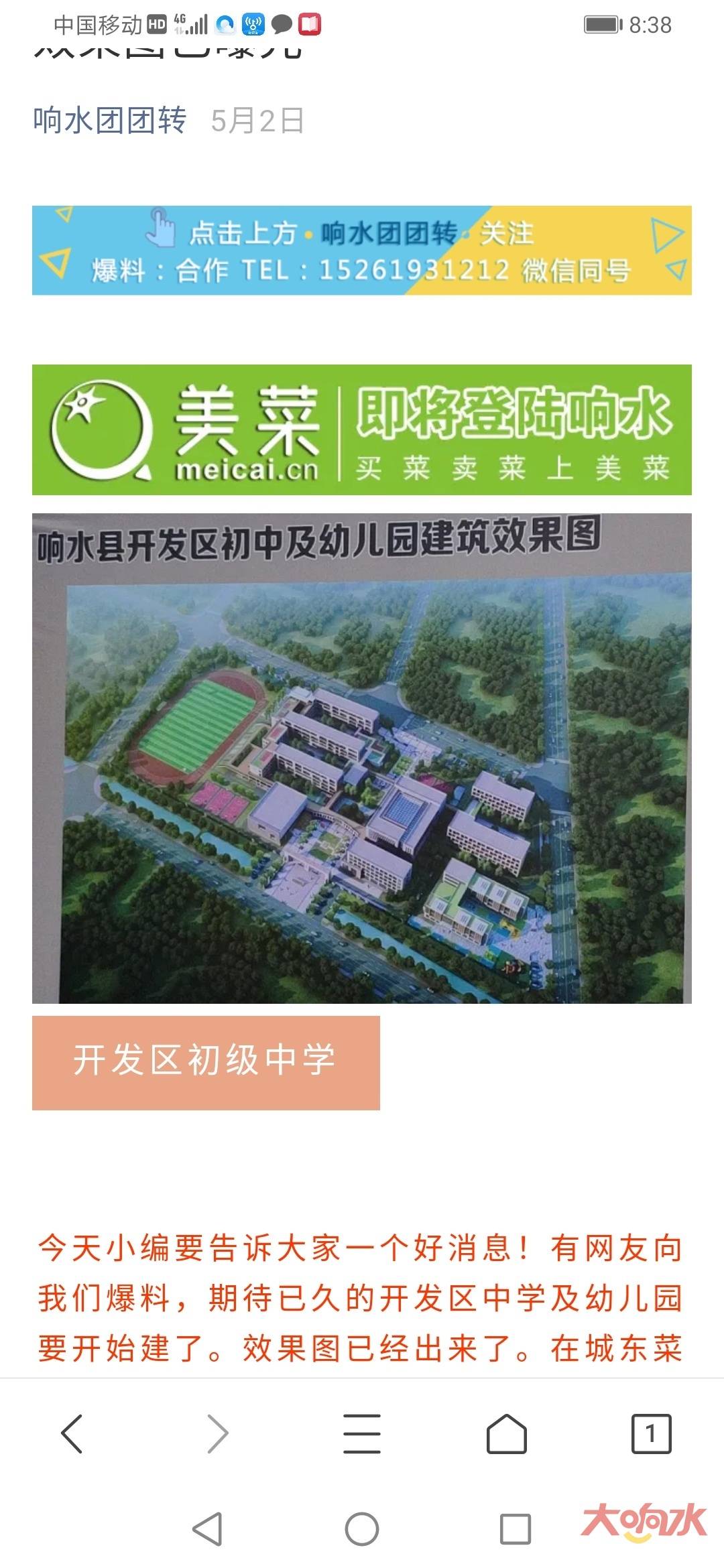The width and height of the screenshot is (724, 1568).
Task: Go to the browser home page
Action: point(507,1433)
